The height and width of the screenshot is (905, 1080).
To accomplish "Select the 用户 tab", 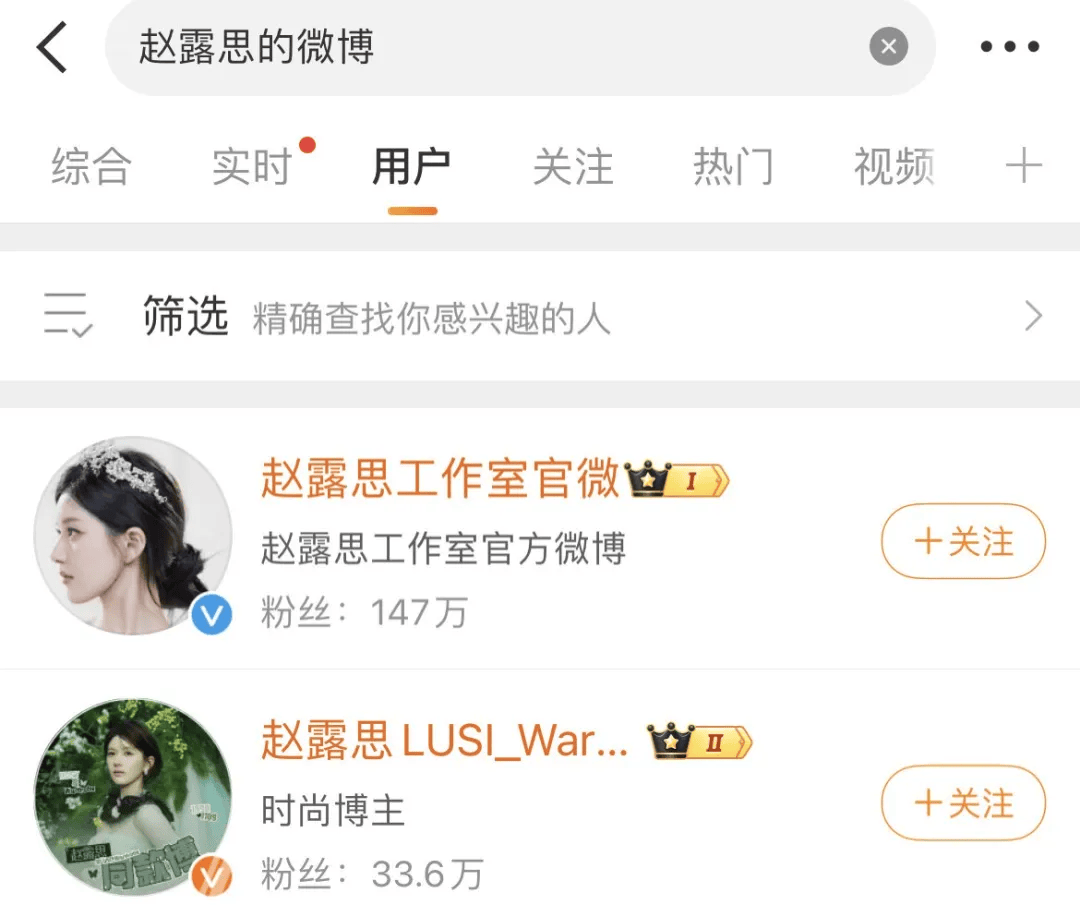I will pyautogui.click(x=412, y=167).
